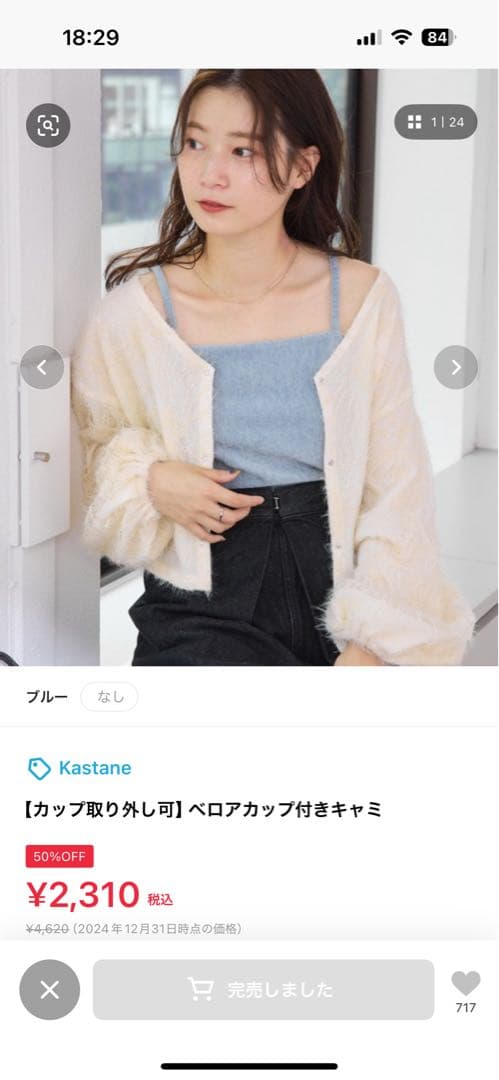Open the 1|24 image gallery grid
Image resolution: width=499 pixels, height=1080 pixels.
tap(436, 122)
